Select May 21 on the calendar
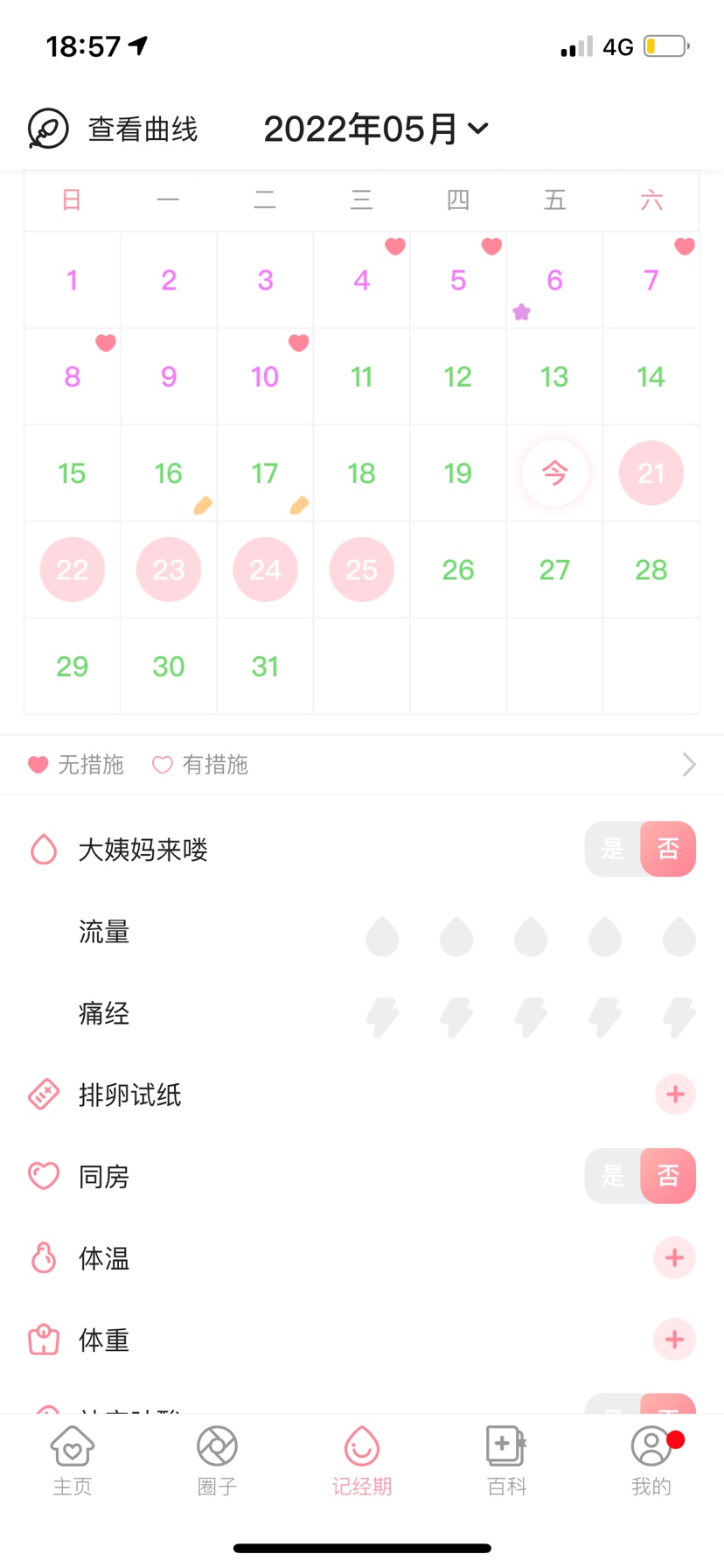Viewport: 724px width, 1568px height. point(651,473)
